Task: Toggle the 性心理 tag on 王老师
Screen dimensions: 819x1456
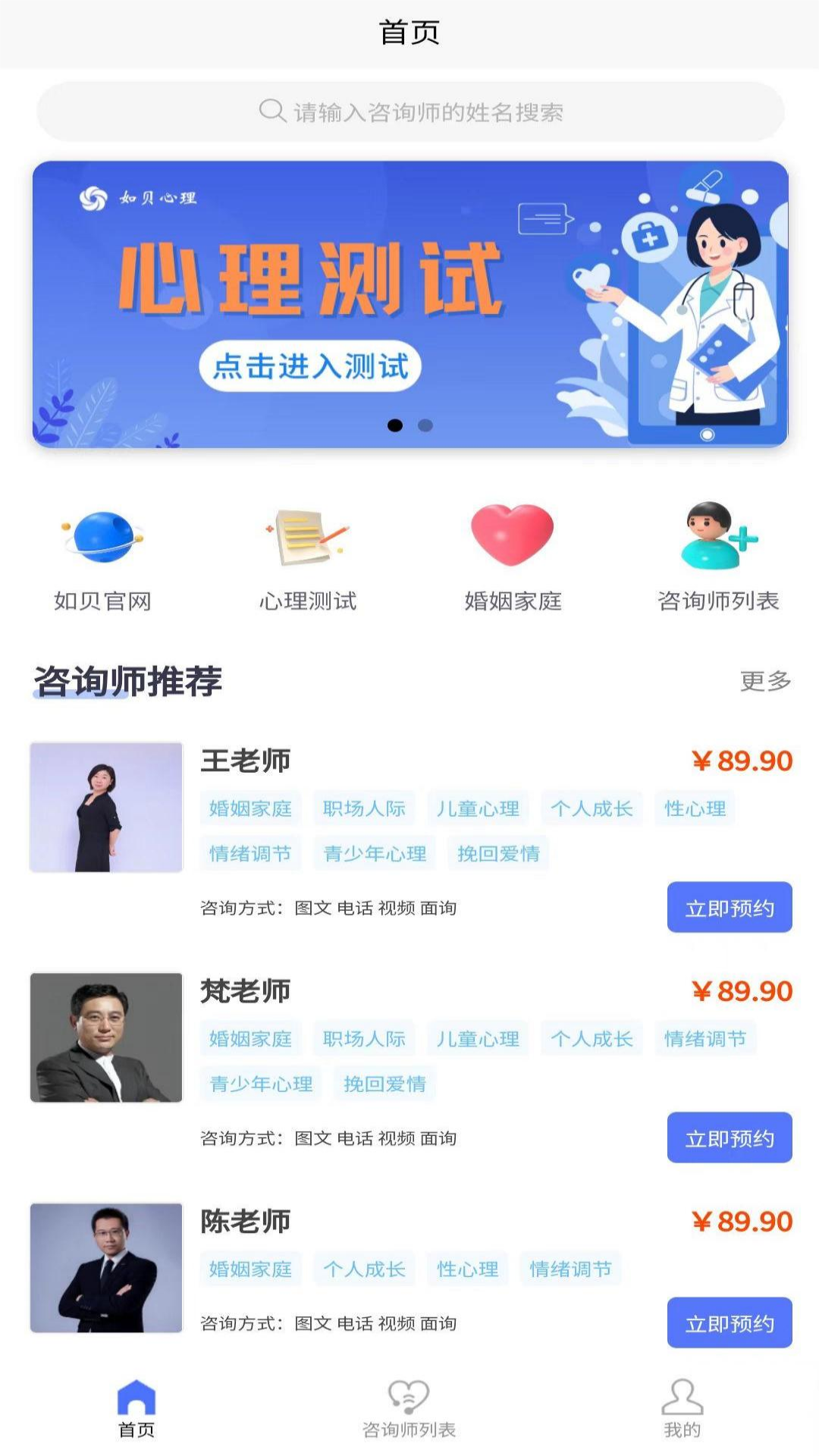Action: [x=693, y=808]
